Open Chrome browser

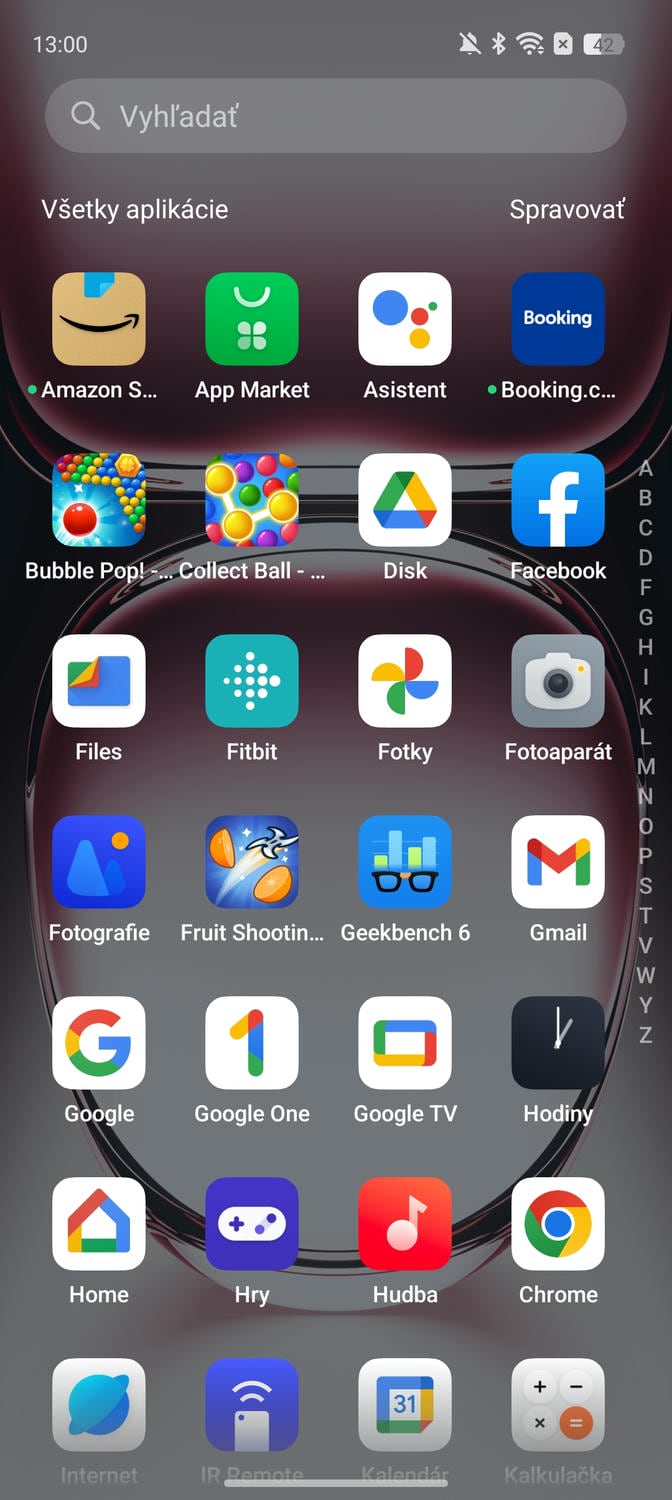click(558, 1224)
